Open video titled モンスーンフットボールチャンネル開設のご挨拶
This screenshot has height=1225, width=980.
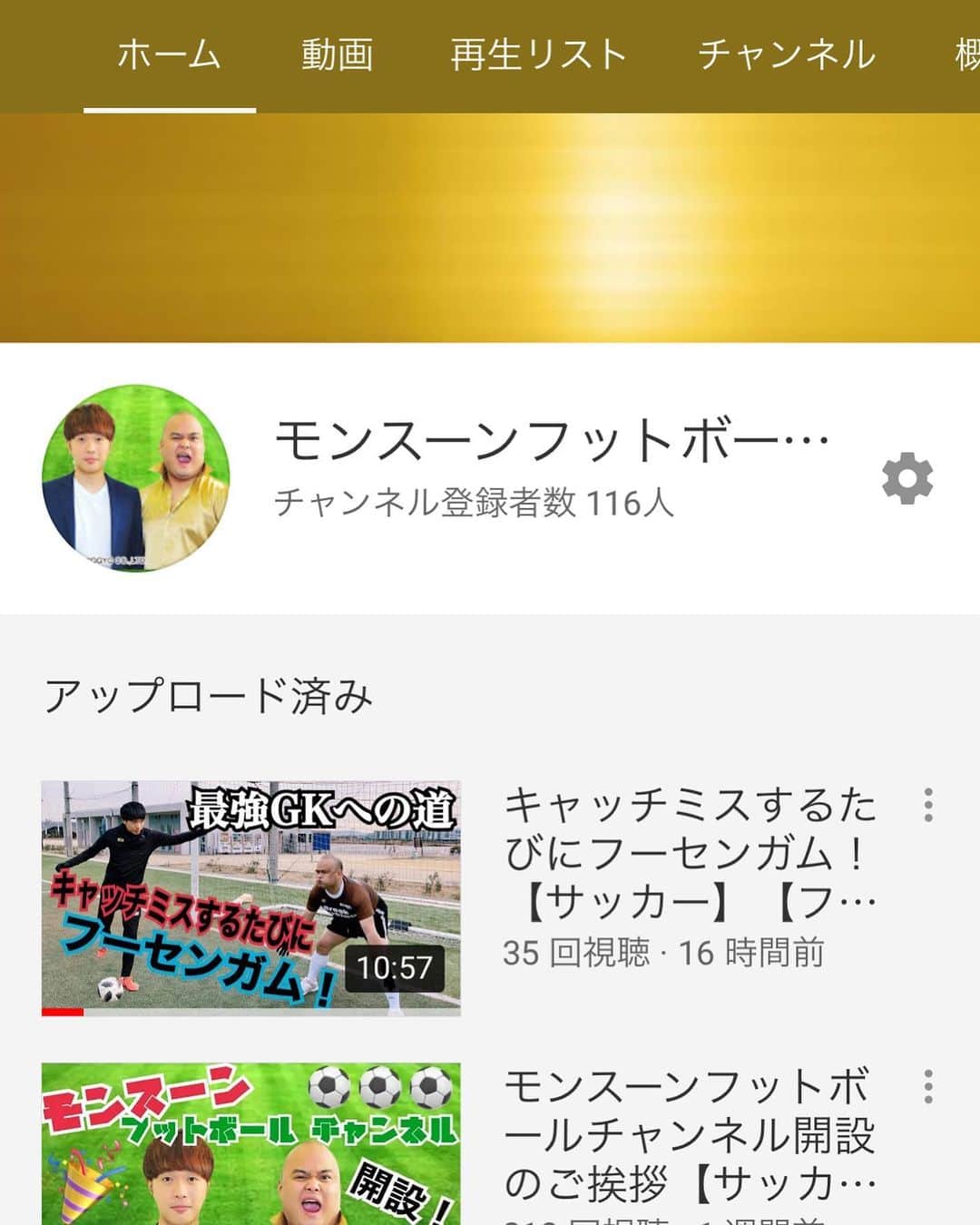[x=690, y=1134]
